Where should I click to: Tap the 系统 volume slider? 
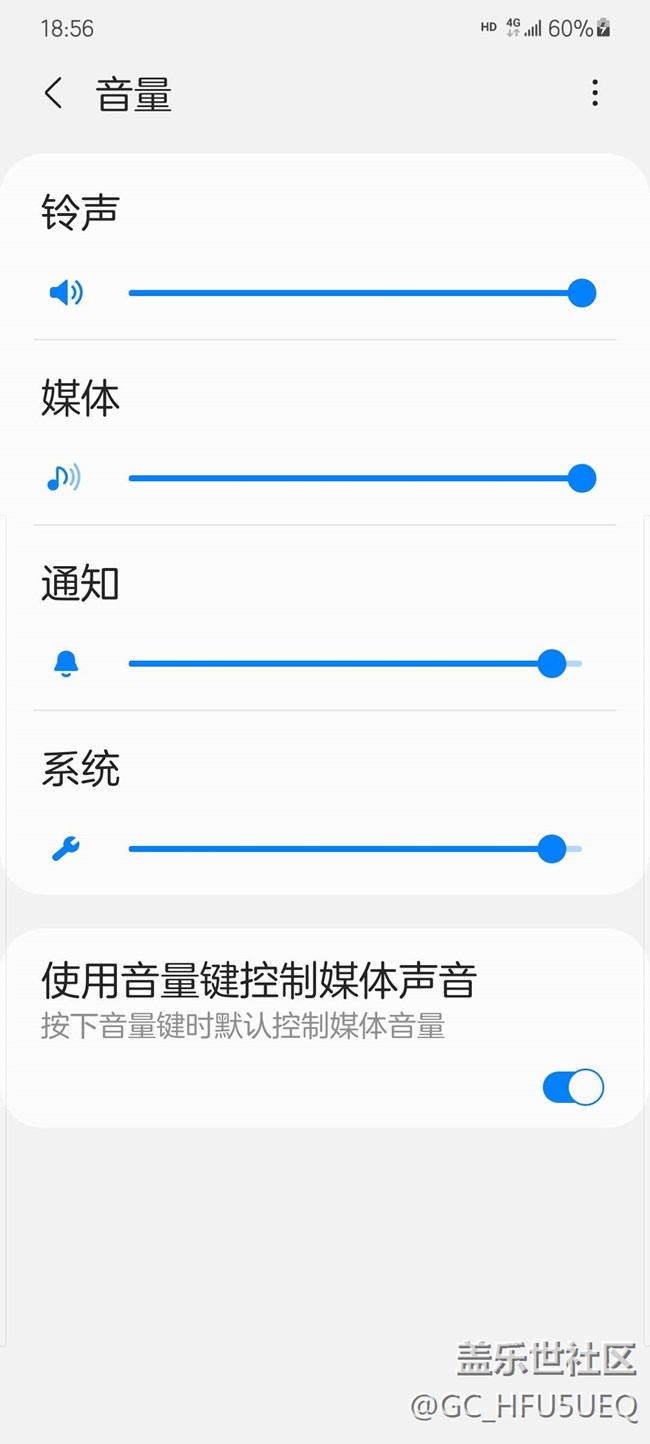coord(355,849)
